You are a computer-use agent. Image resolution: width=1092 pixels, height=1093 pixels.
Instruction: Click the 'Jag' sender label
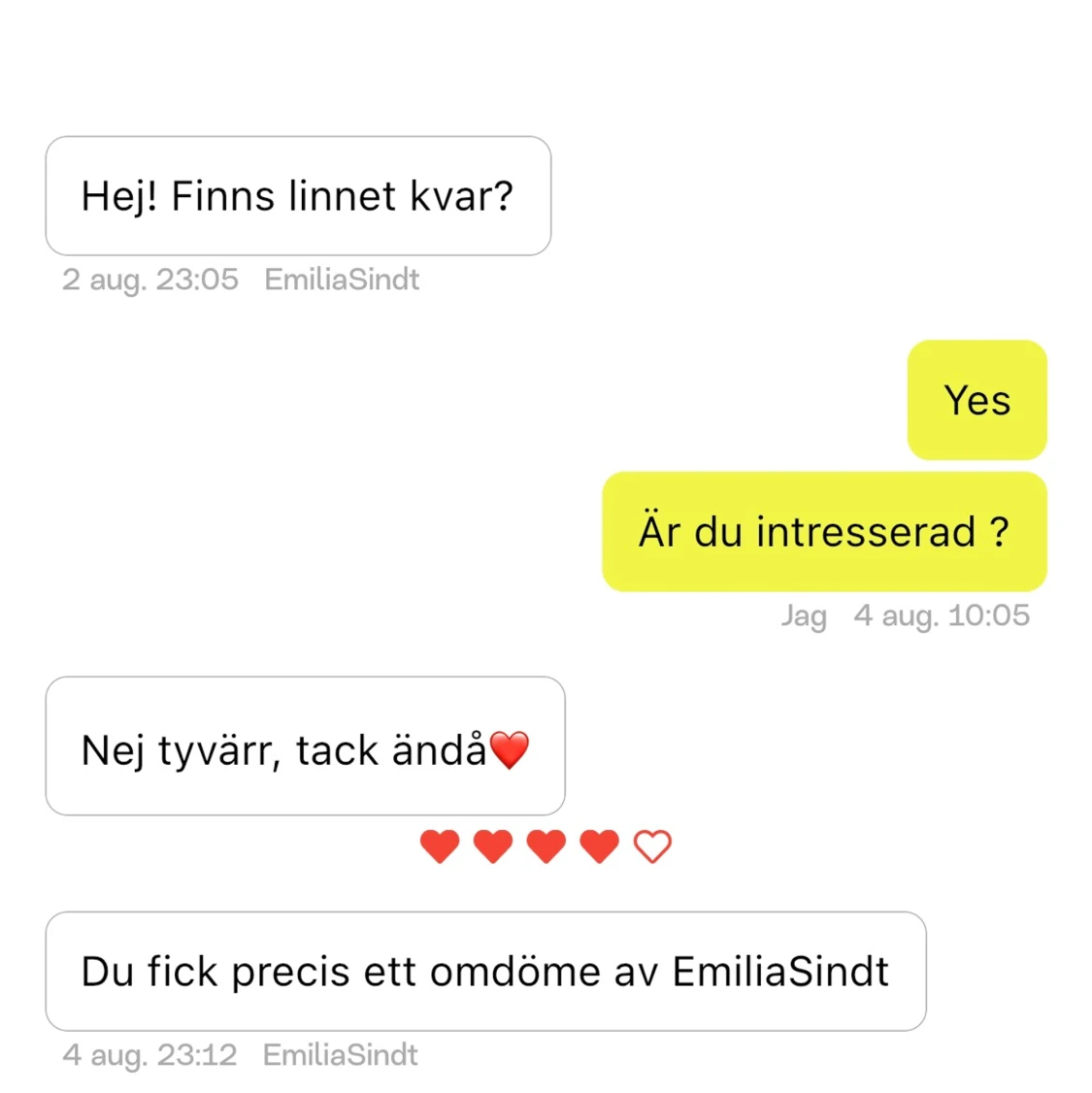[804, 614]
